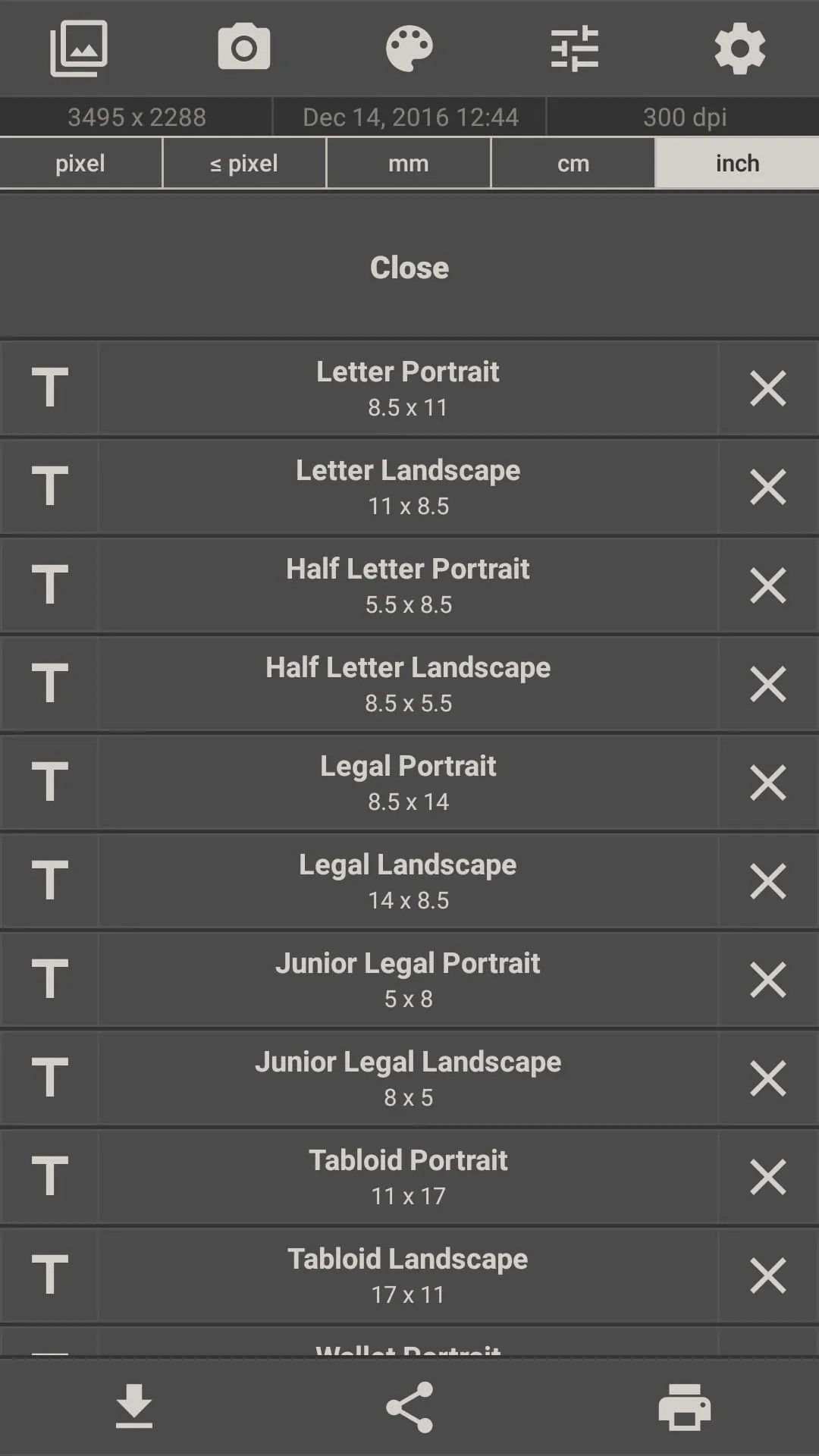Open the image adjustments panel

coord(574,47)
